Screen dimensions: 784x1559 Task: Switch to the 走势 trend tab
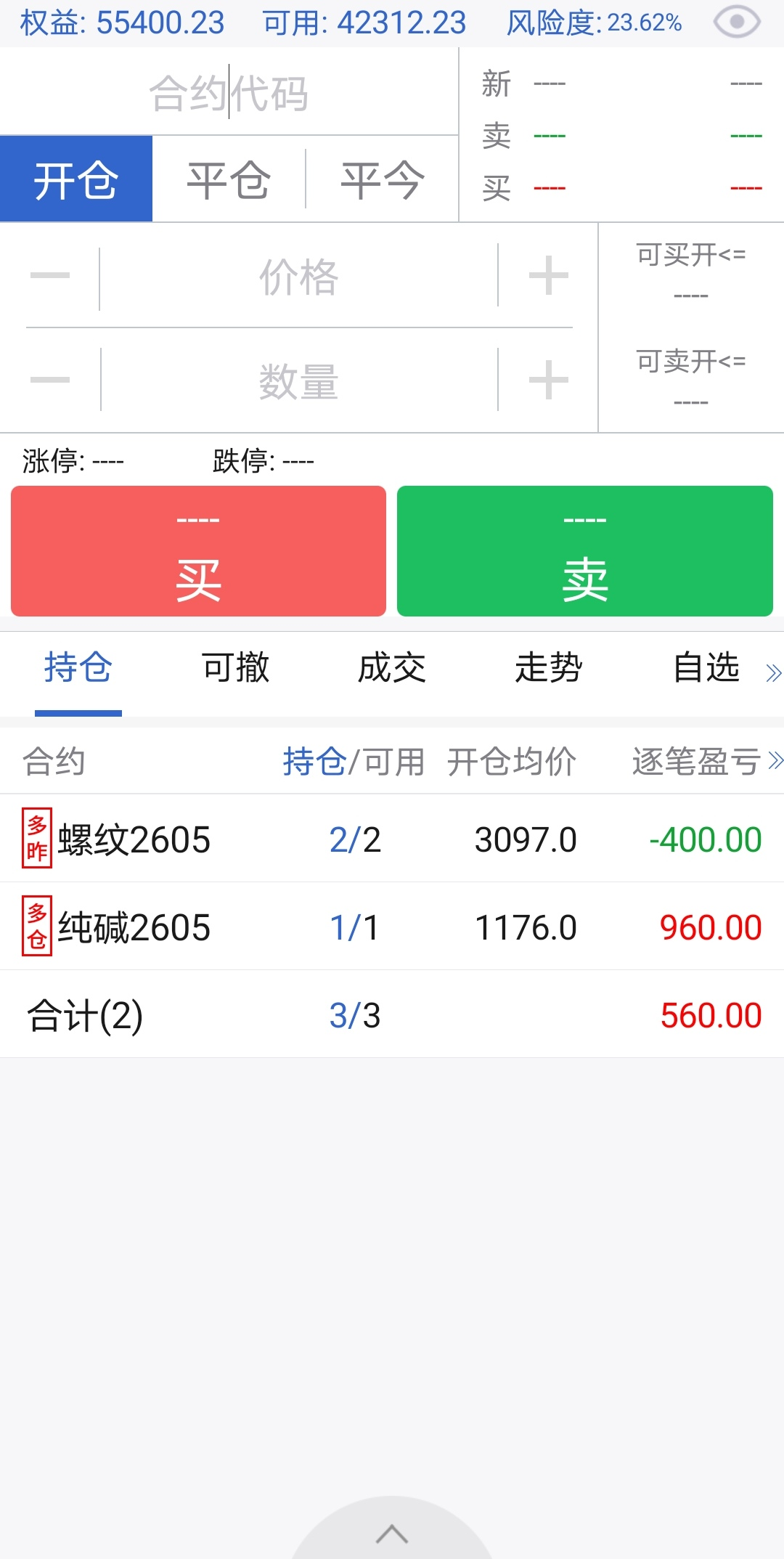549,667
